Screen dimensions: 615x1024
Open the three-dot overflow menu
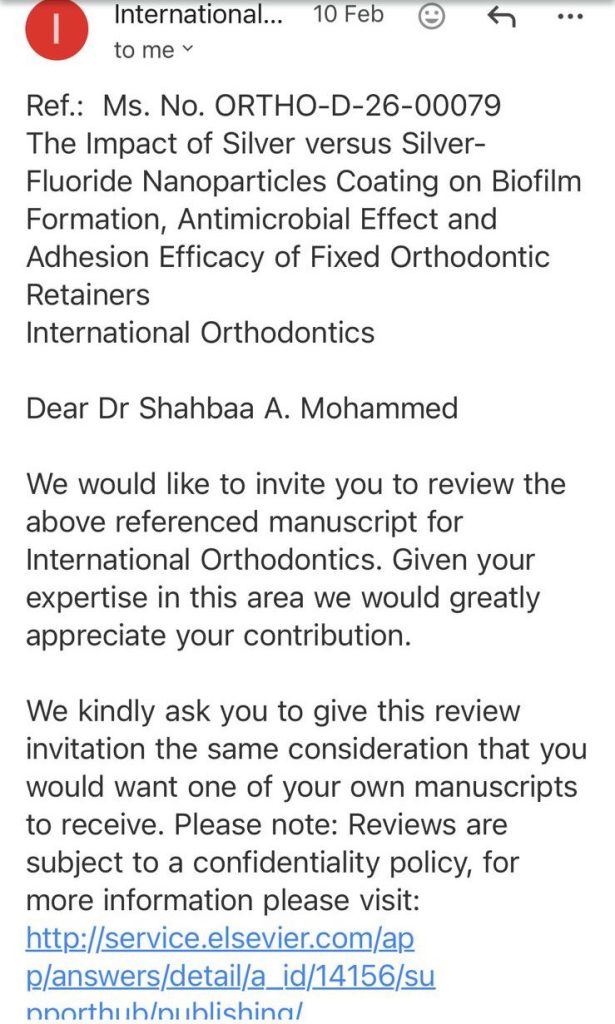[x=567, y=17]
